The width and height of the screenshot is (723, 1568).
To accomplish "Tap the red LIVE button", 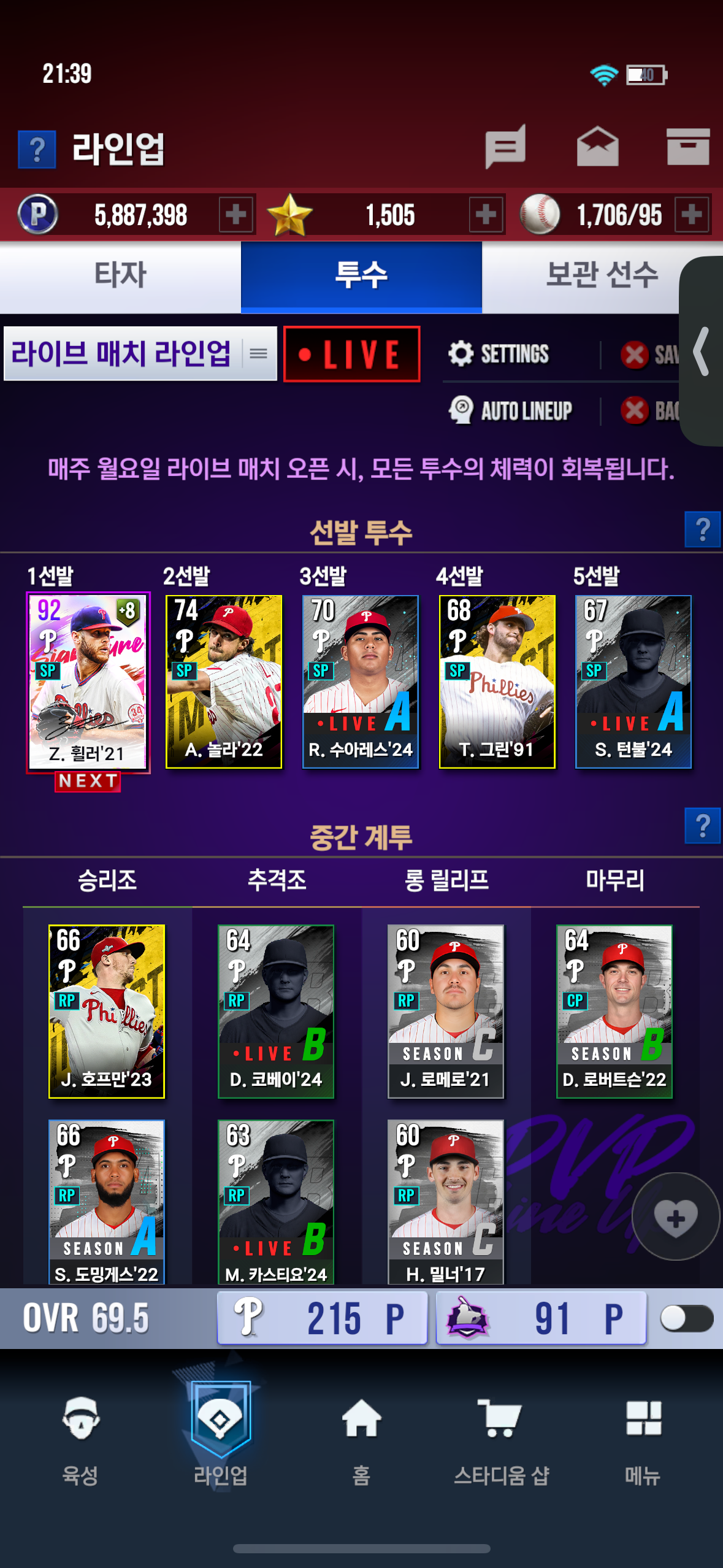I will tap(351, 354).
